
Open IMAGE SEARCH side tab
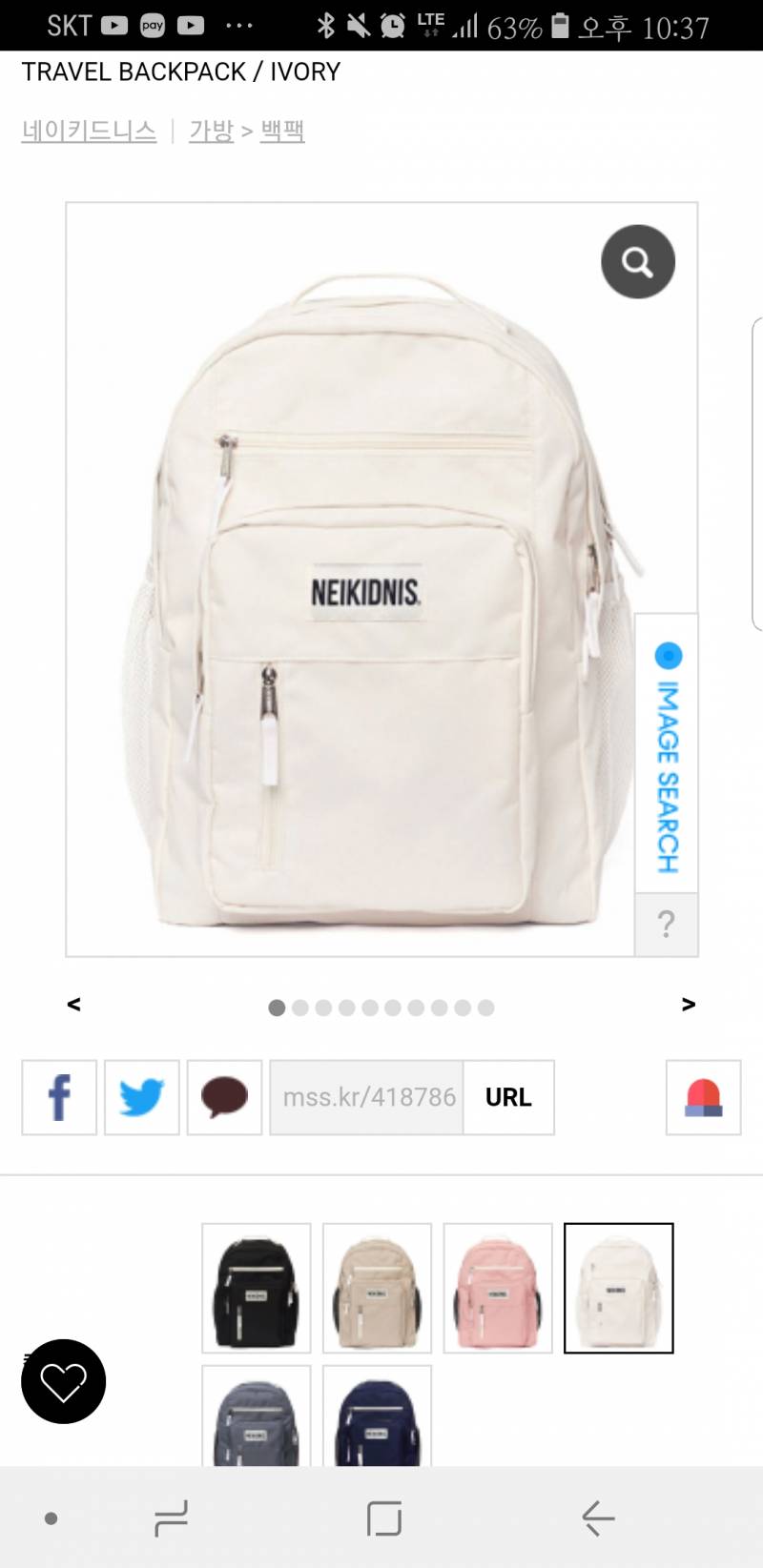click(x=667, y=753)
